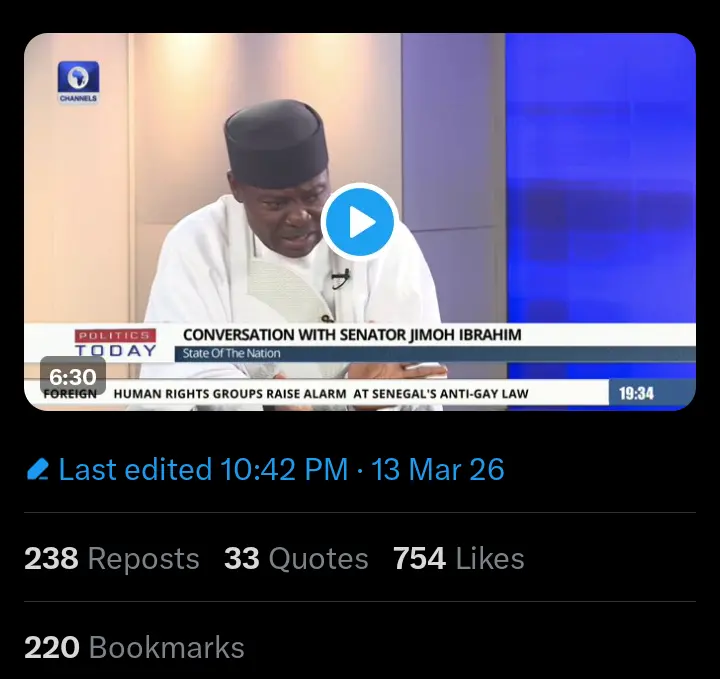View the 238 Reposts list
720x679 pixels.
coord(112,559)
